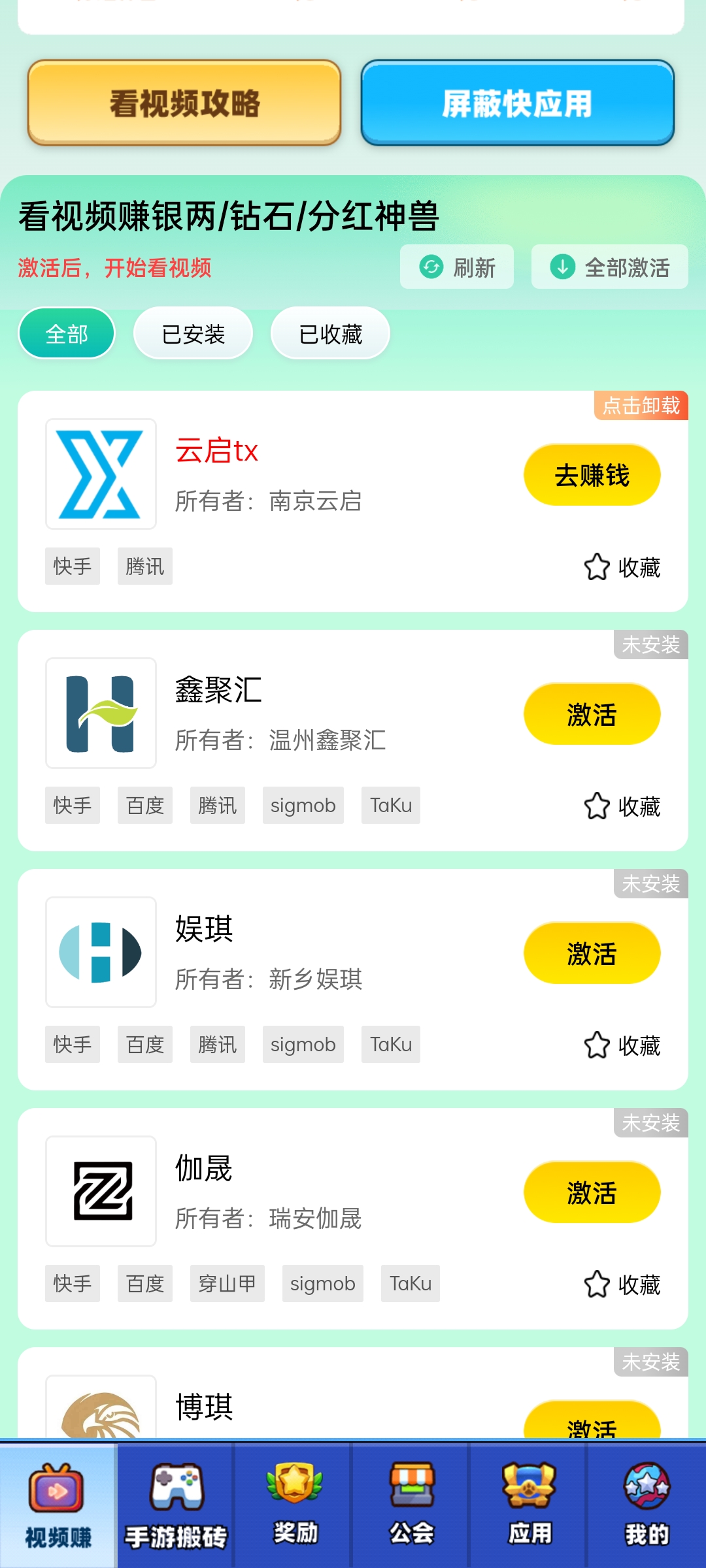The width and height of the screenshot is (706, 1568).
Task: Switch to the 已安装 filter tab
Action: [x=193, y=333]
